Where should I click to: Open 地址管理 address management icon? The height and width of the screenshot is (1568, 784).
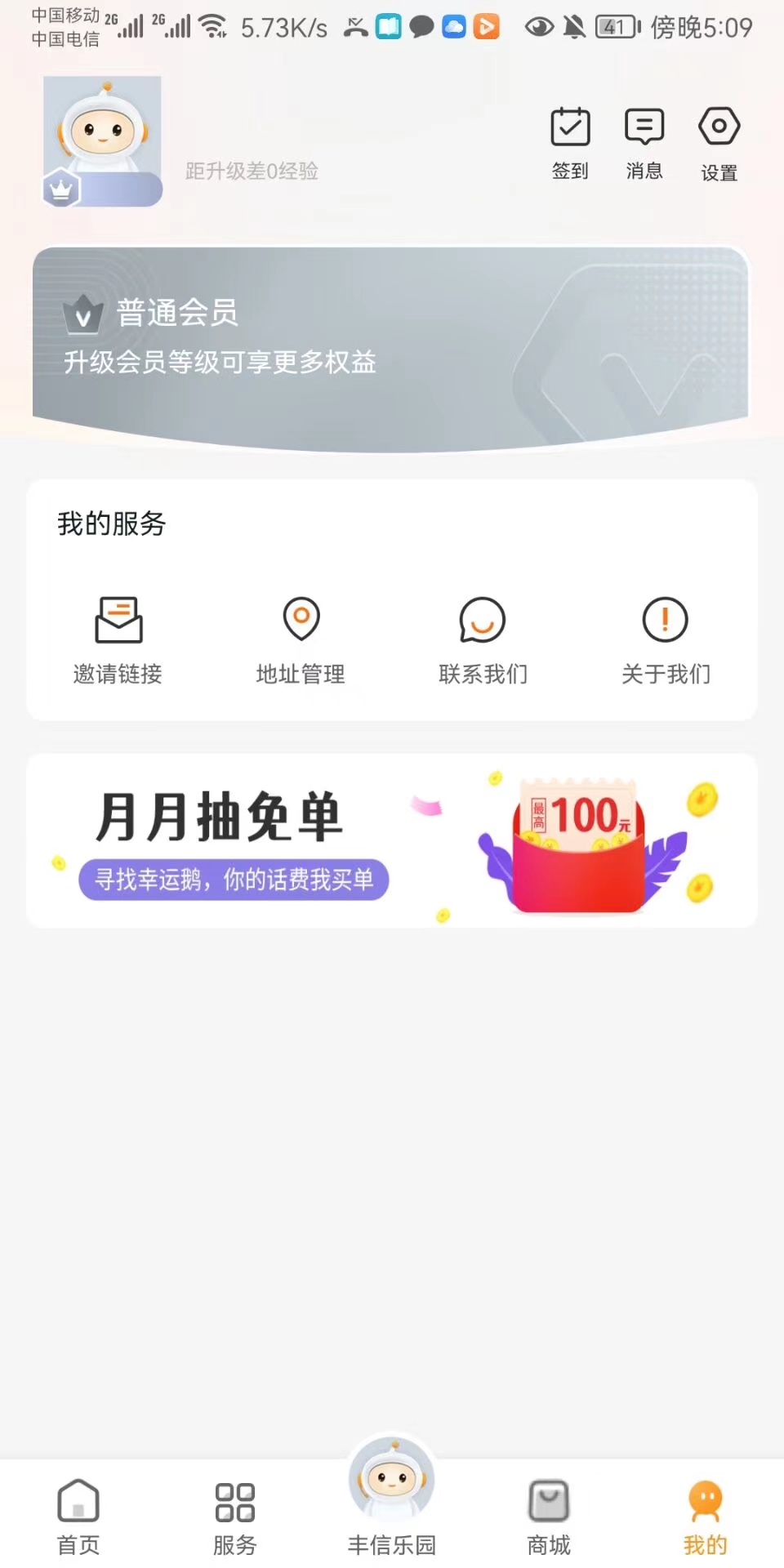[x=301, y=619]
